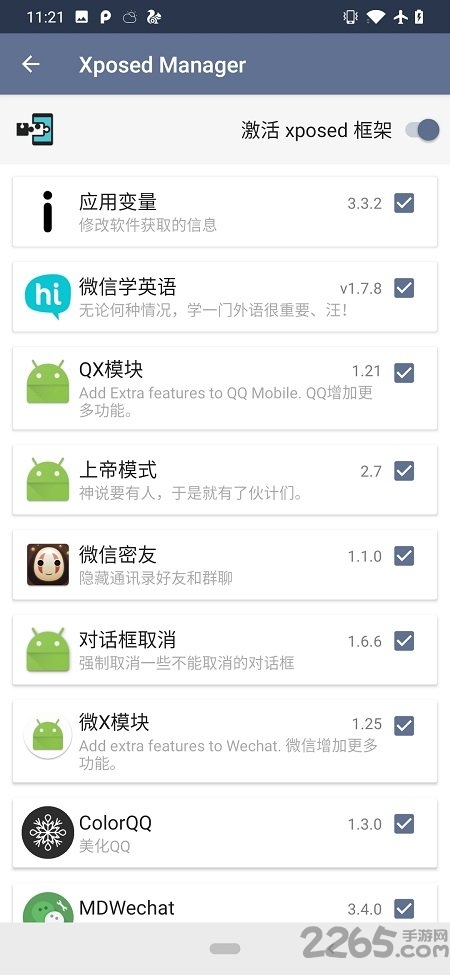
Task: Open the 微信学英语 module row
Action: tap(225, 297)
